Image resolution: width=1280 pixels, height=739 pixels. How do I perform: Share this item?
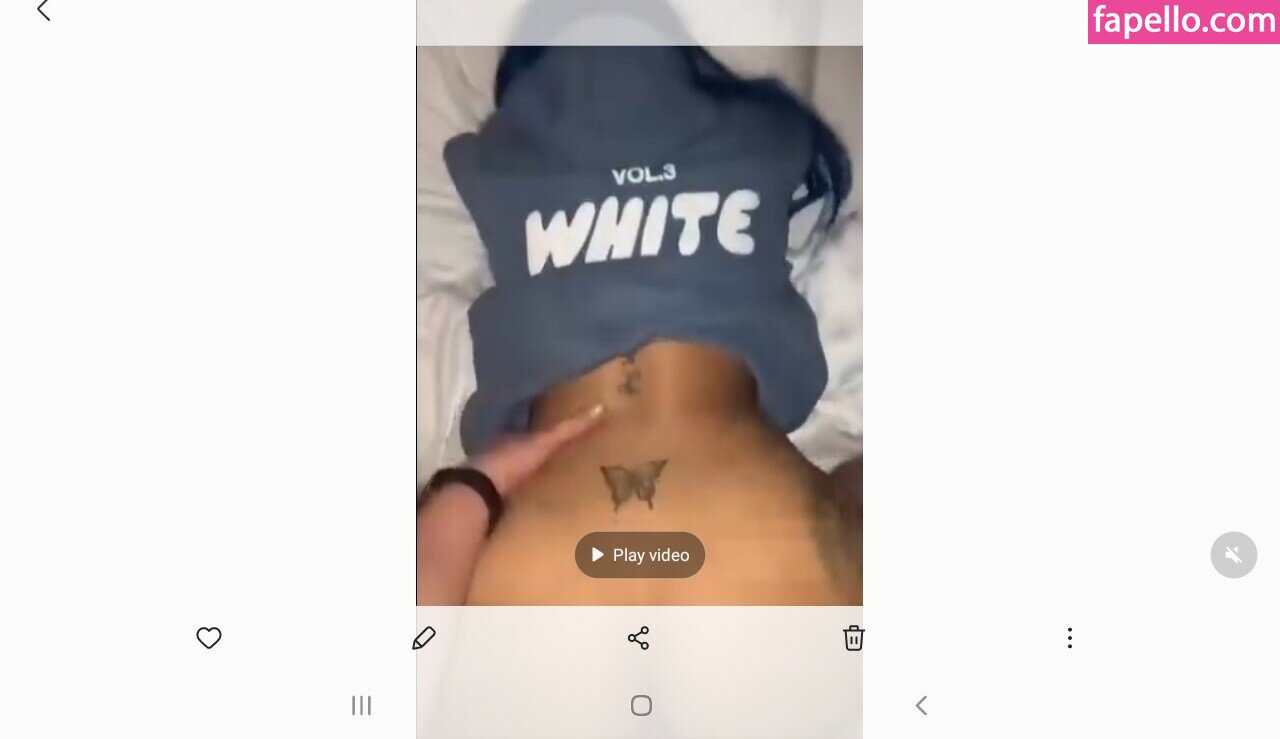[638, 638]
